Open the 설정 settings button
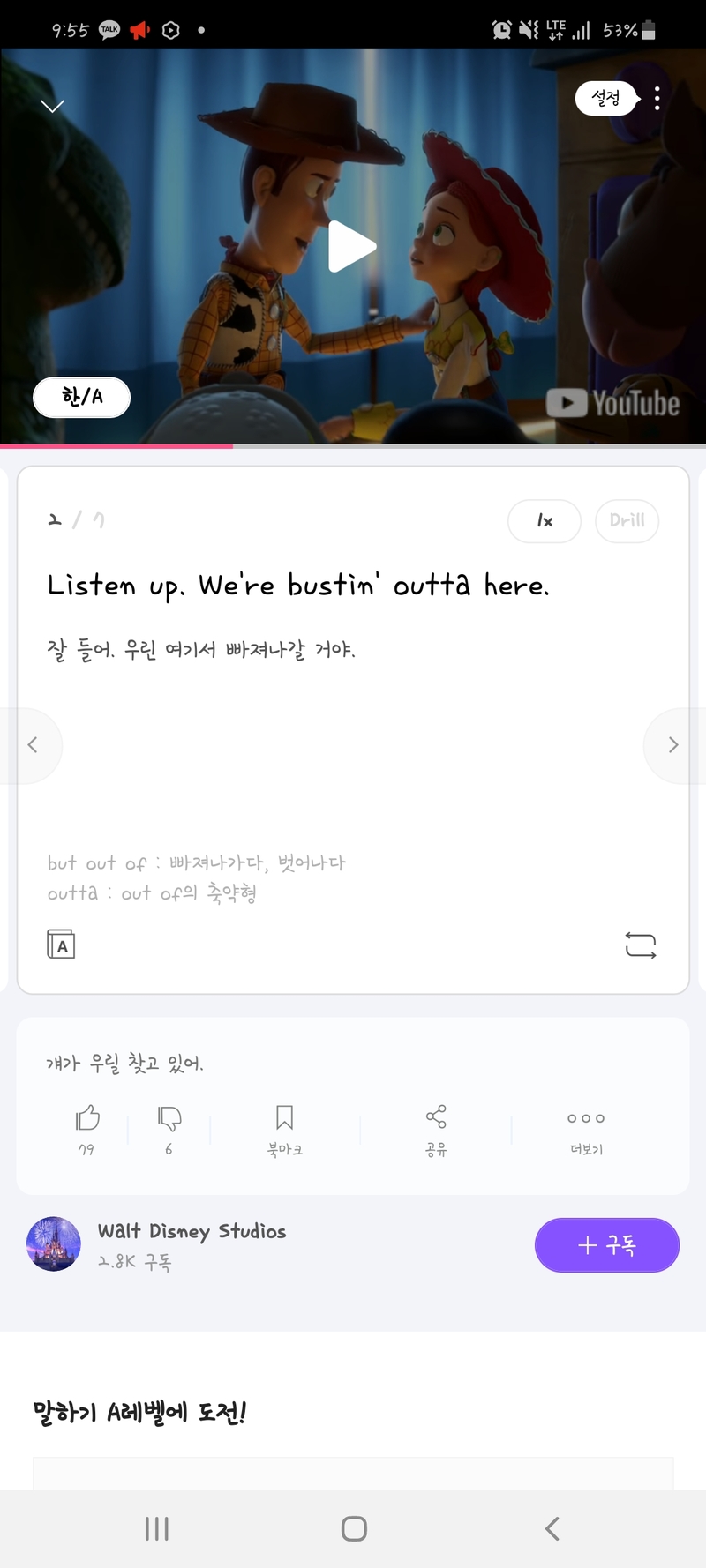The height and width of the screenshot is (1568, 706). click(605, 98)
